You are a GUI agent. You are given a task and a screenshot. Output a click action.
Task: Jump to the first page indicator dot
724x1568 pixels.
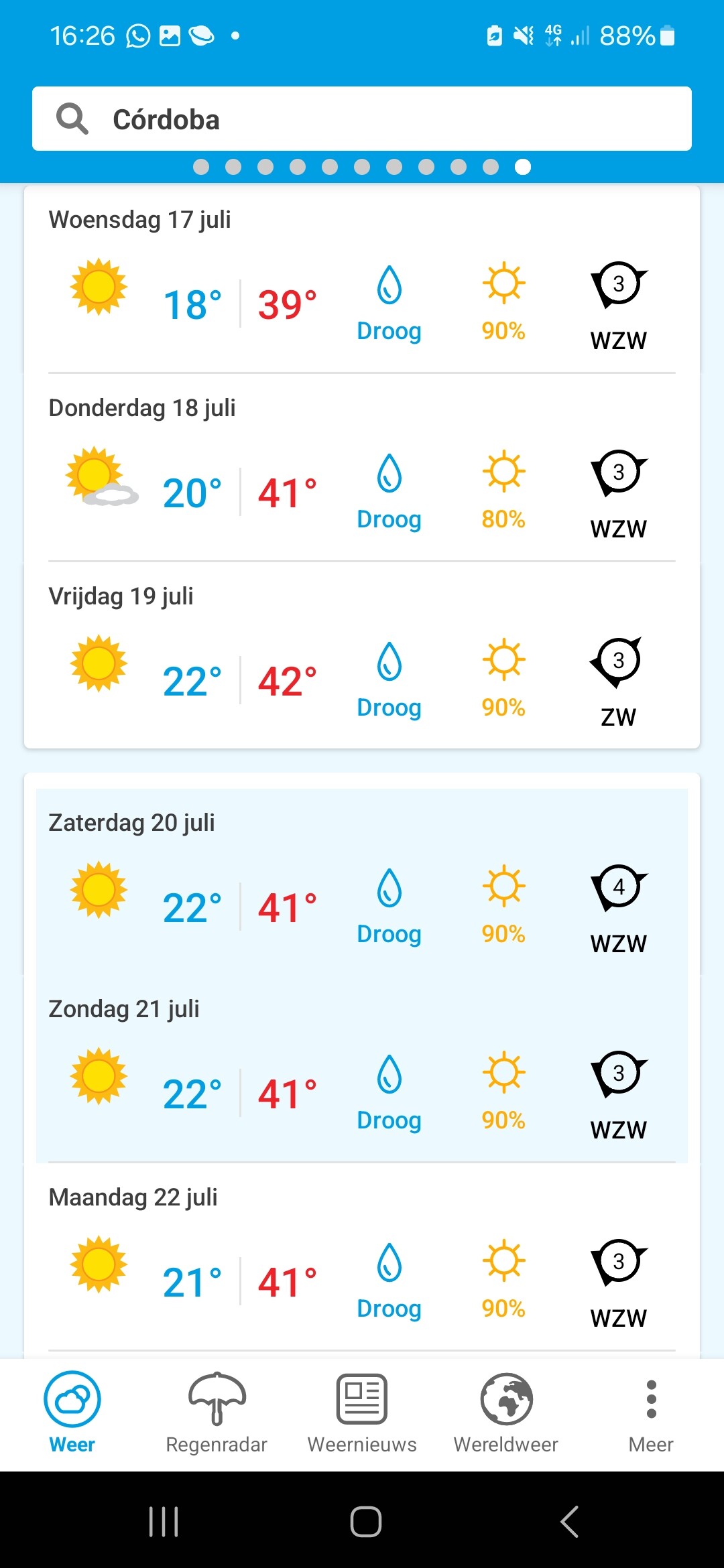(x=201, y=167)
